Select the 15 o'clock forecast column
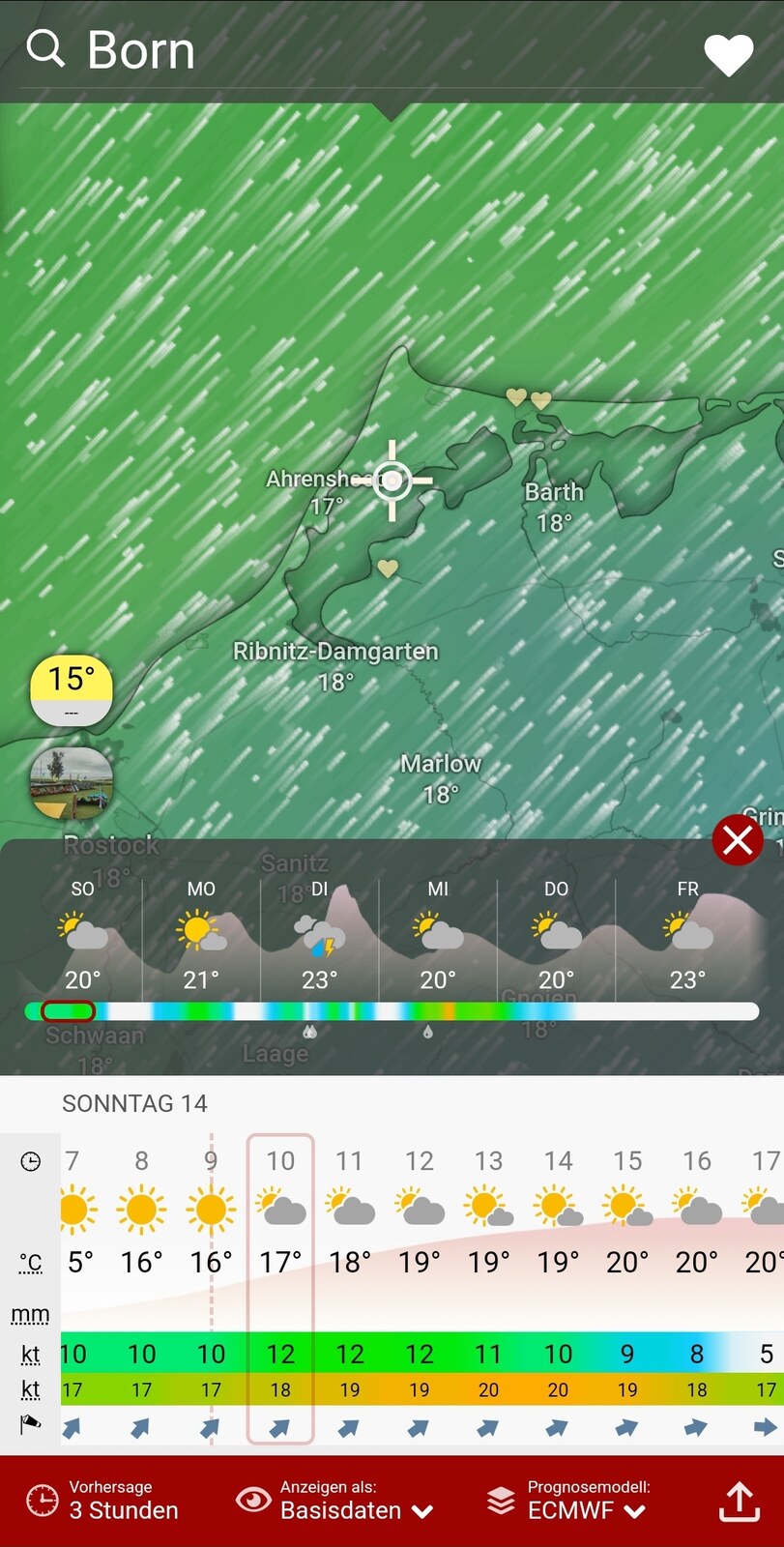This screenshot has width=784, height=1547. click(x=627, y=1289)
